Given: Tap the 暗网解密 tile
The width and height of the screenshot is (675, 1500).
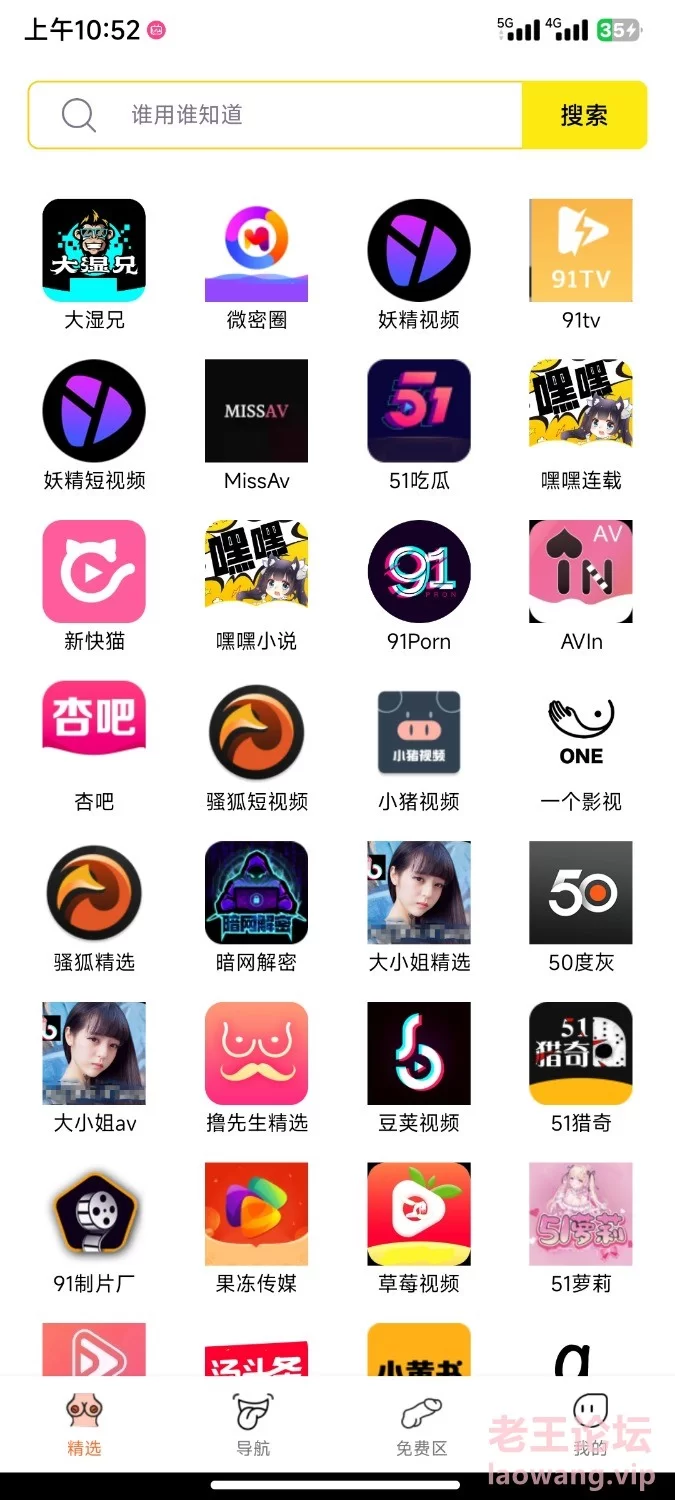Looking at the screenshot, I should point(256,907).
